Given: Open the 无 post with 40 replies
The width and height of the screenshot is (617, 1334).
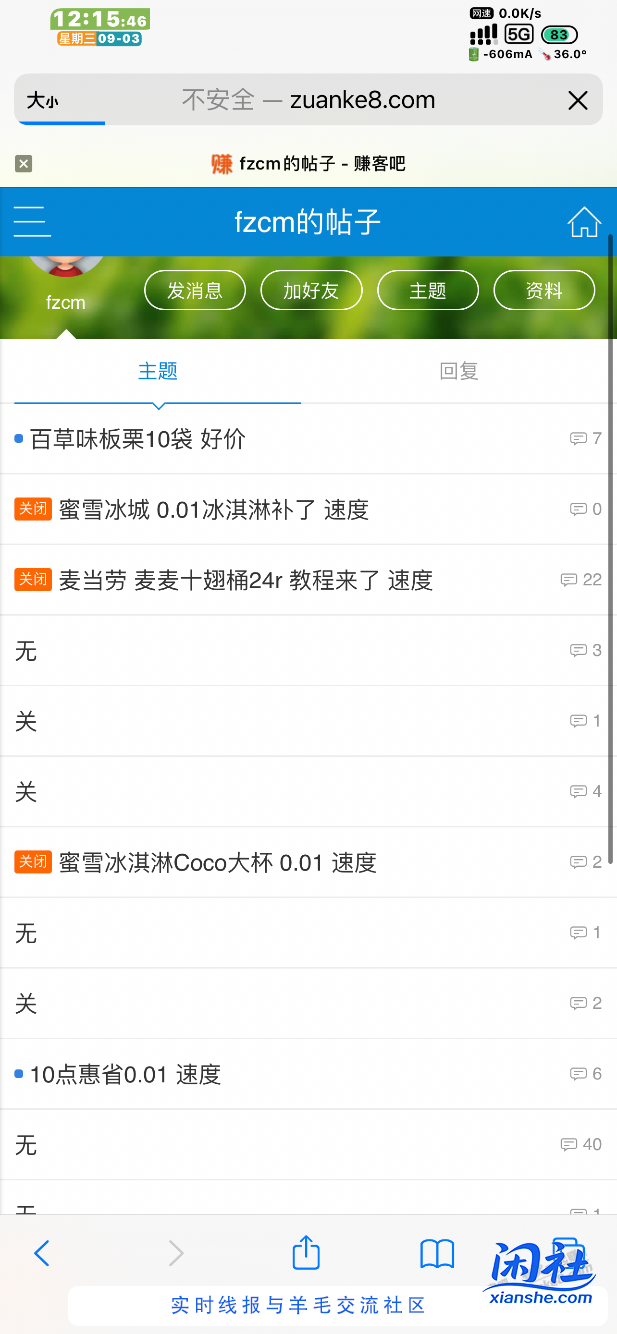Looking at the screenshot, I should click(x=27, y=1145).
